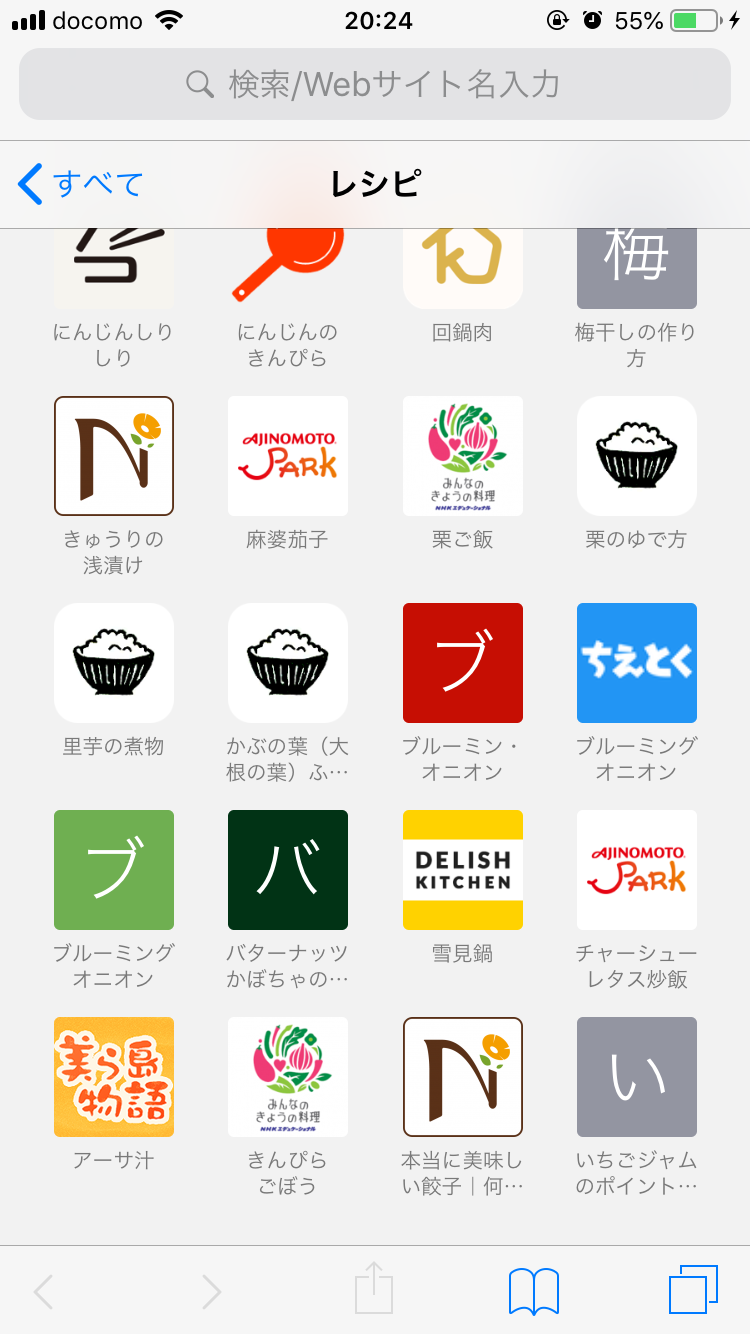The height and width of the screenshot is (1334, 750).
Task: Open the 栗のゆで方 bookmark
Action: 636,456
